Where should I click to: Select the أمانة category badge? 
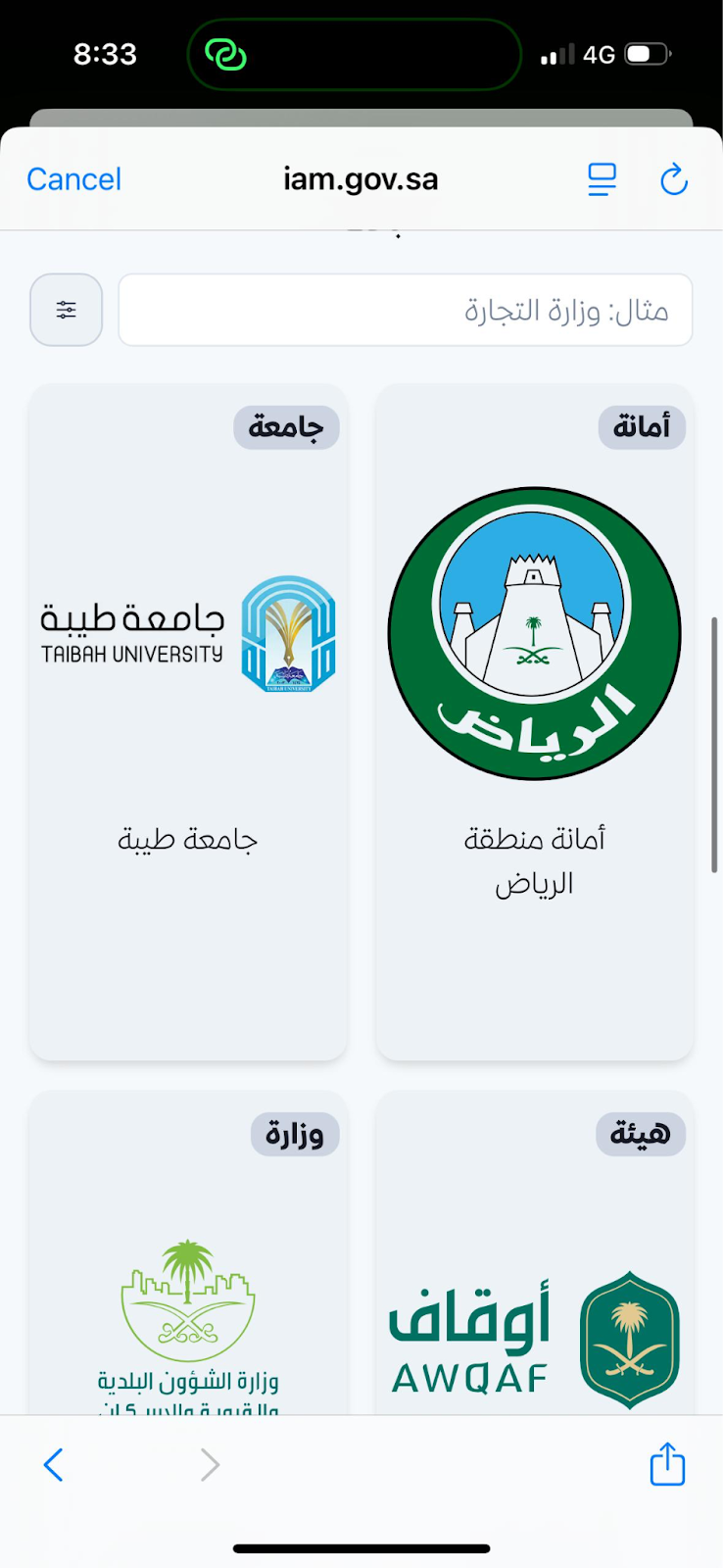642,427
